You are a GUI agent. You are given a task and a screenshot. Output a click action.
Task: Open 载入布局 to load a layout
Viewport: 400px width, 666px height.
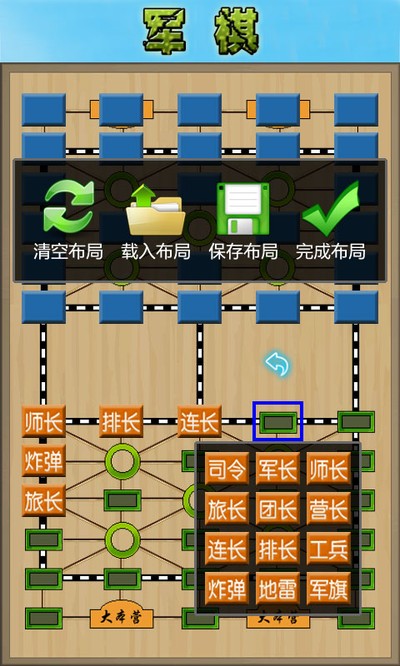tap(156, 220)
